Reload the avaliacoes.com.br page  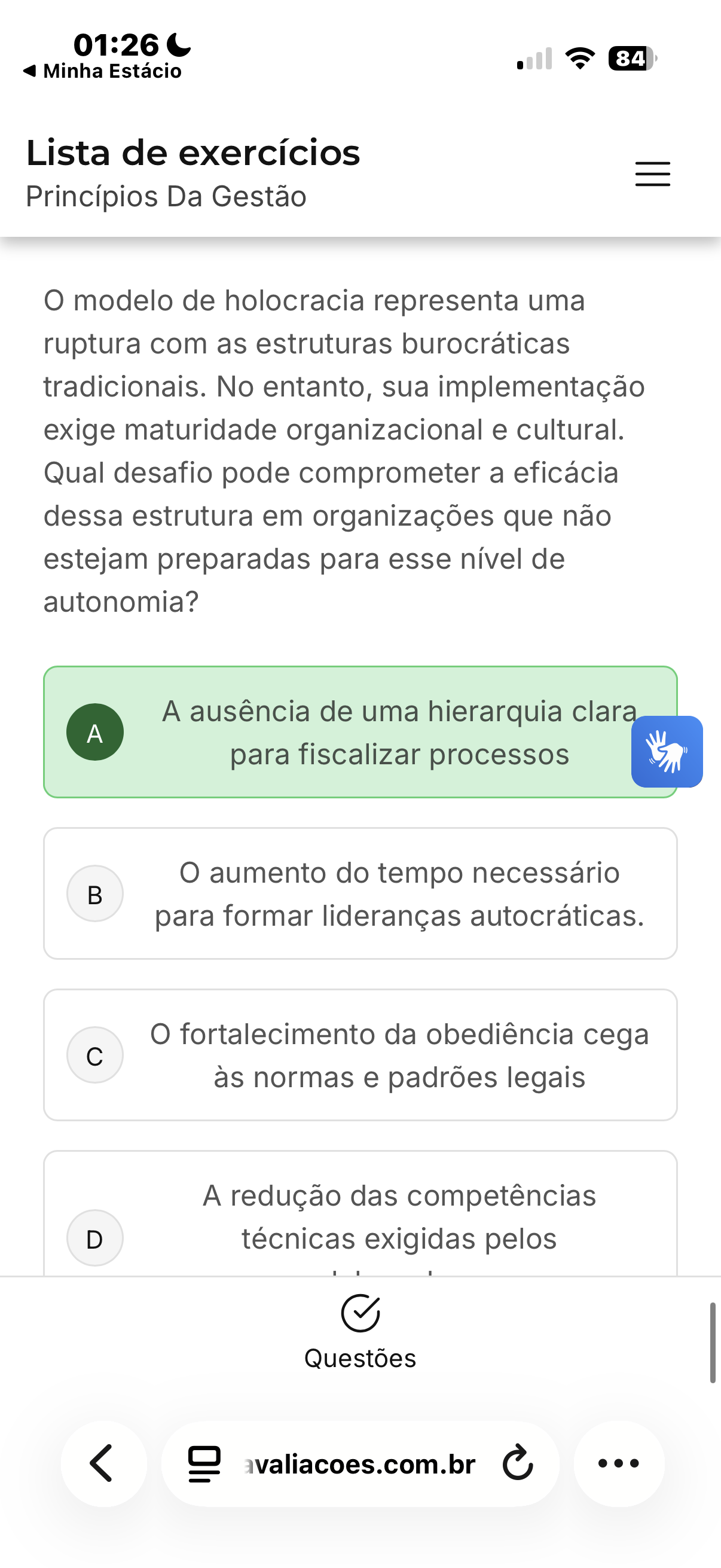[518, 1463]
